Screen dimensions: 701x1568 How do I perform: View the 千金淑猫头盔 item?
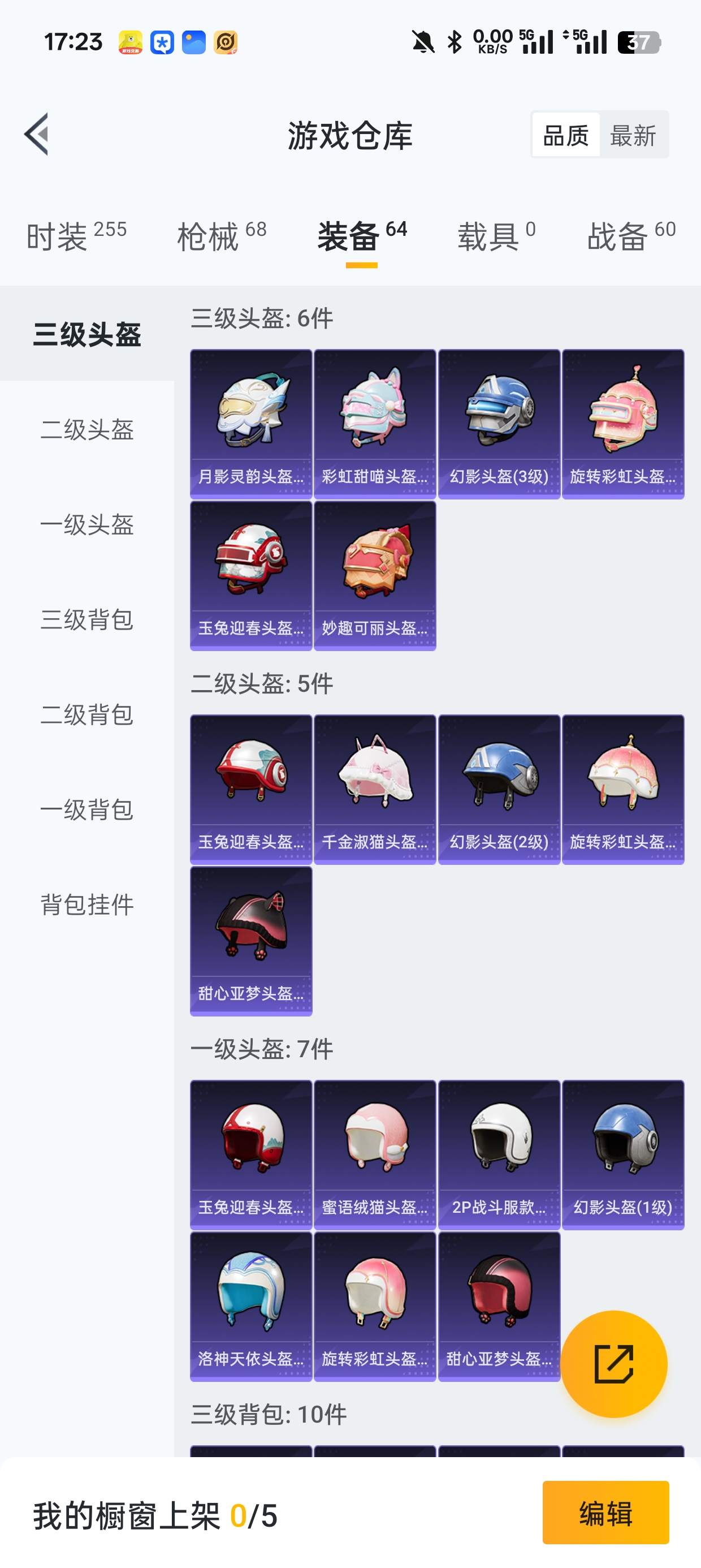[x=375, y=789]
